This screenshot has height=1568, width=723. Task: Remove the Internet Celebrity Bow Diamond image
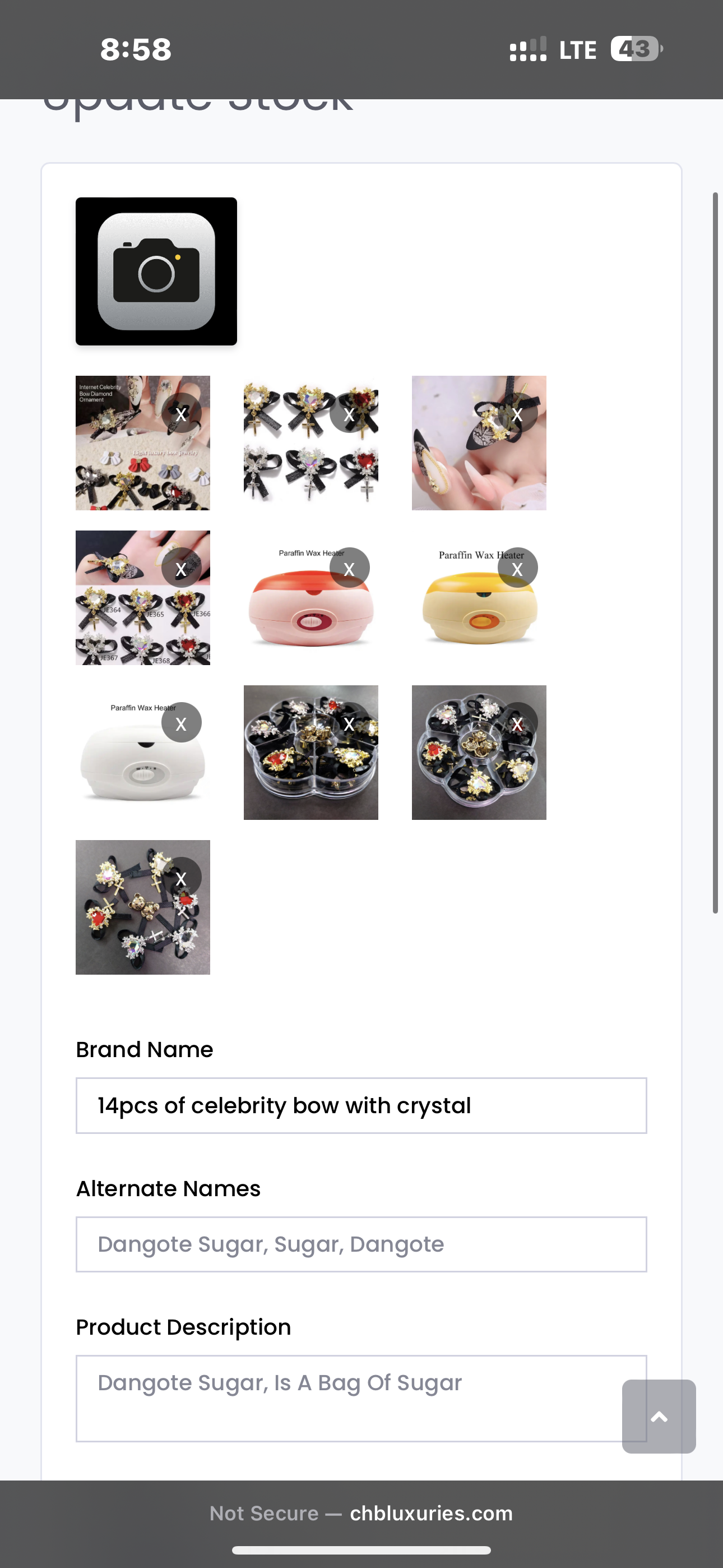(180, 414)
